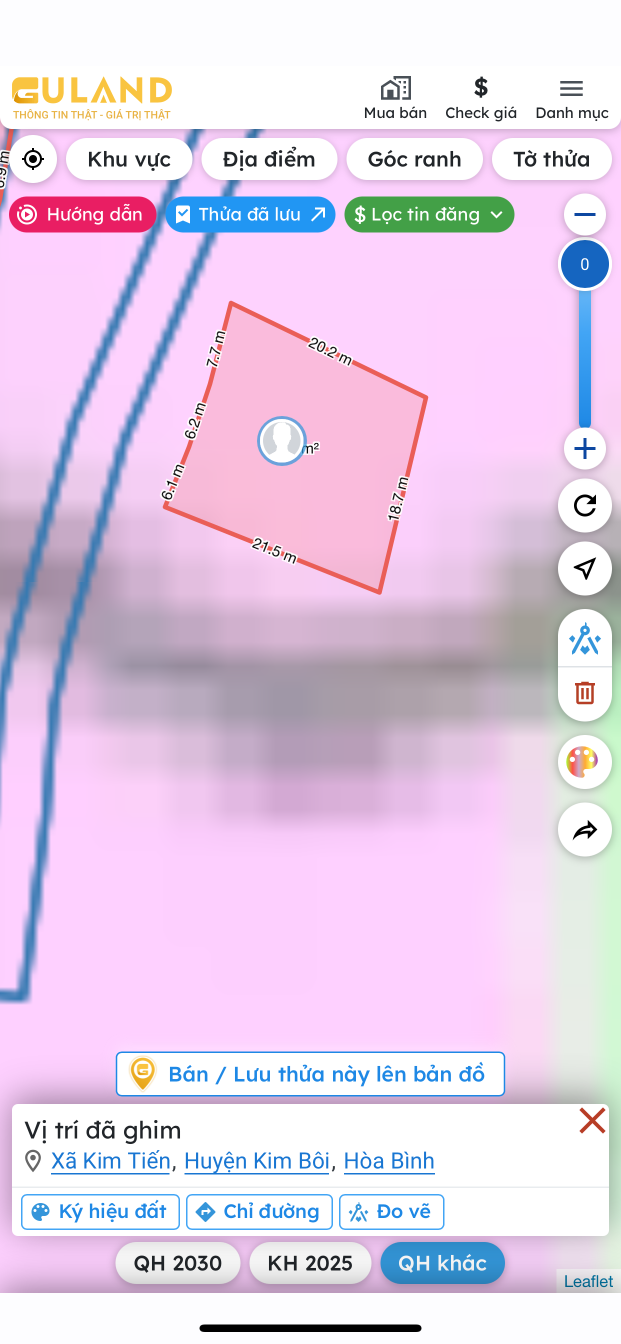Share this map location
Viewport: 621px width, 1344px height.
click(x=585, y=830)
